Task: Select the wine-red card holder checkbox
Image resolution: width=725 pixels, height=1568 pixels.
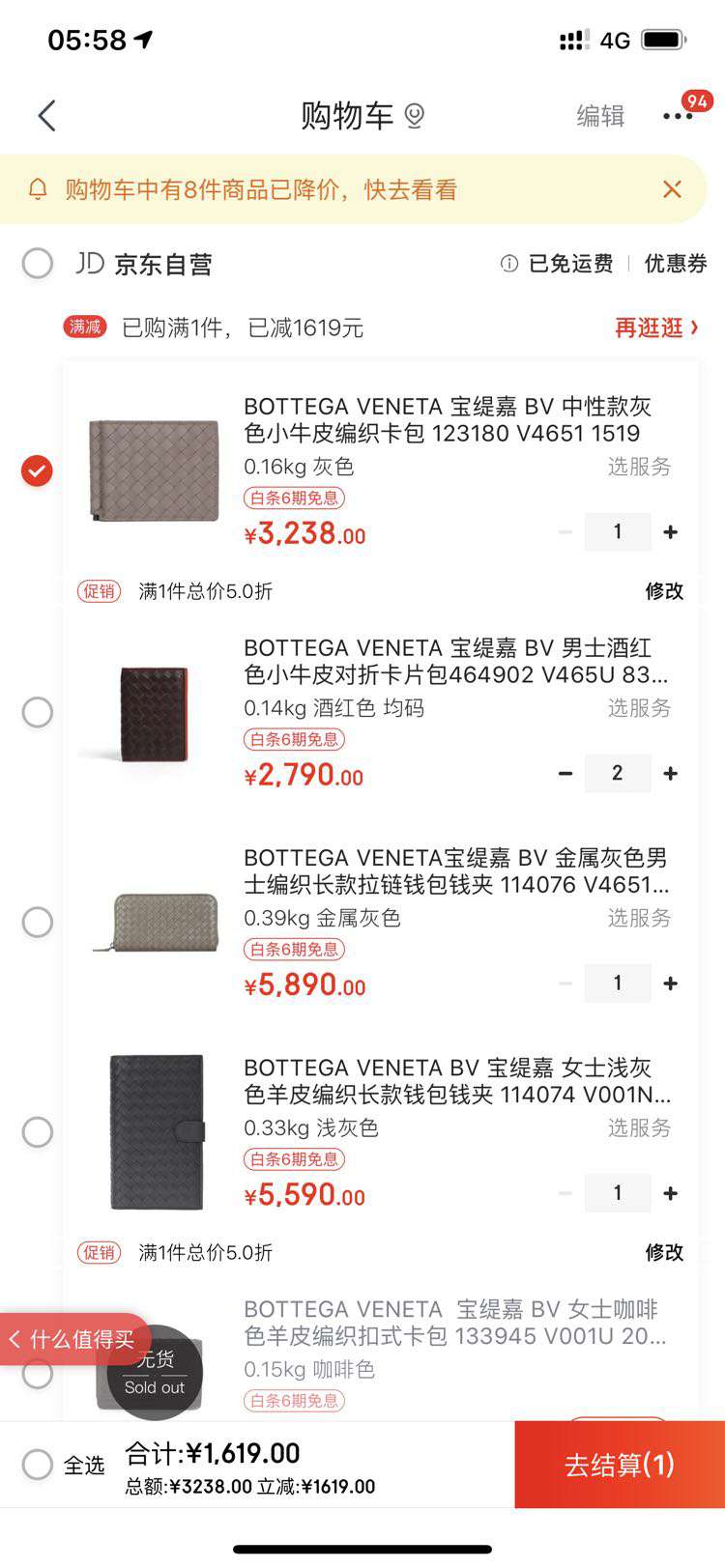Action: tap(37, 712)
